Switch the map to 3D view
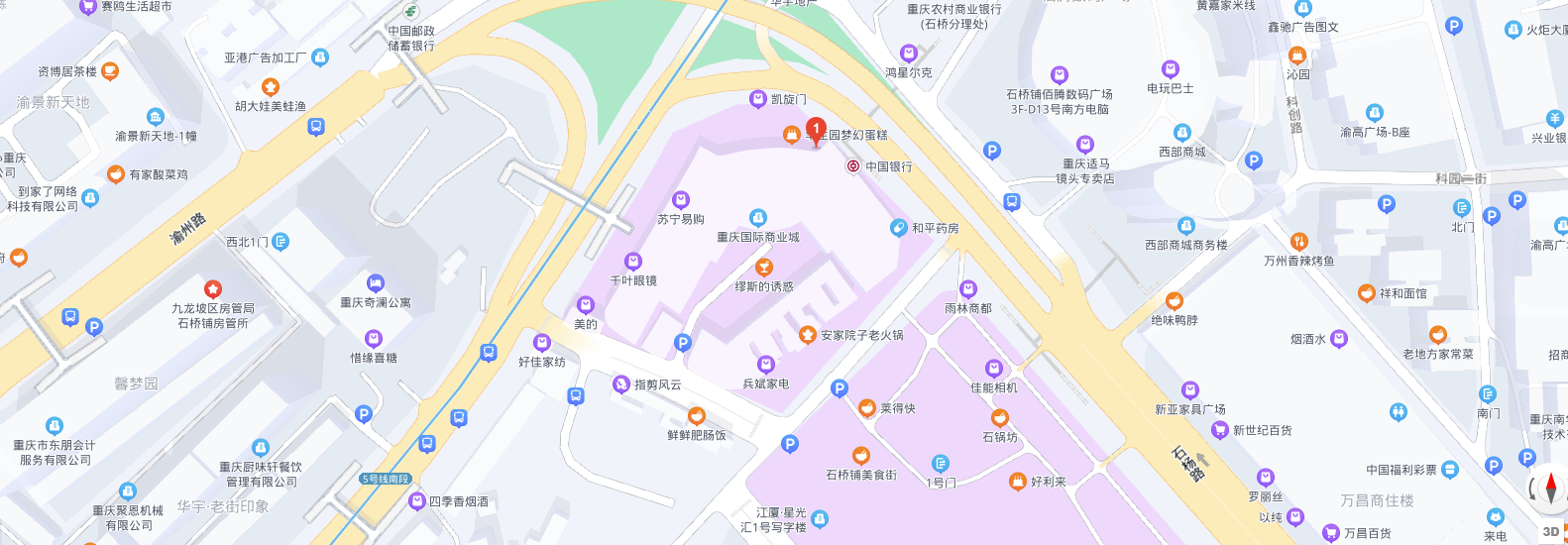The width and height of the screenshot is (1568, 545). point(1551,531)
